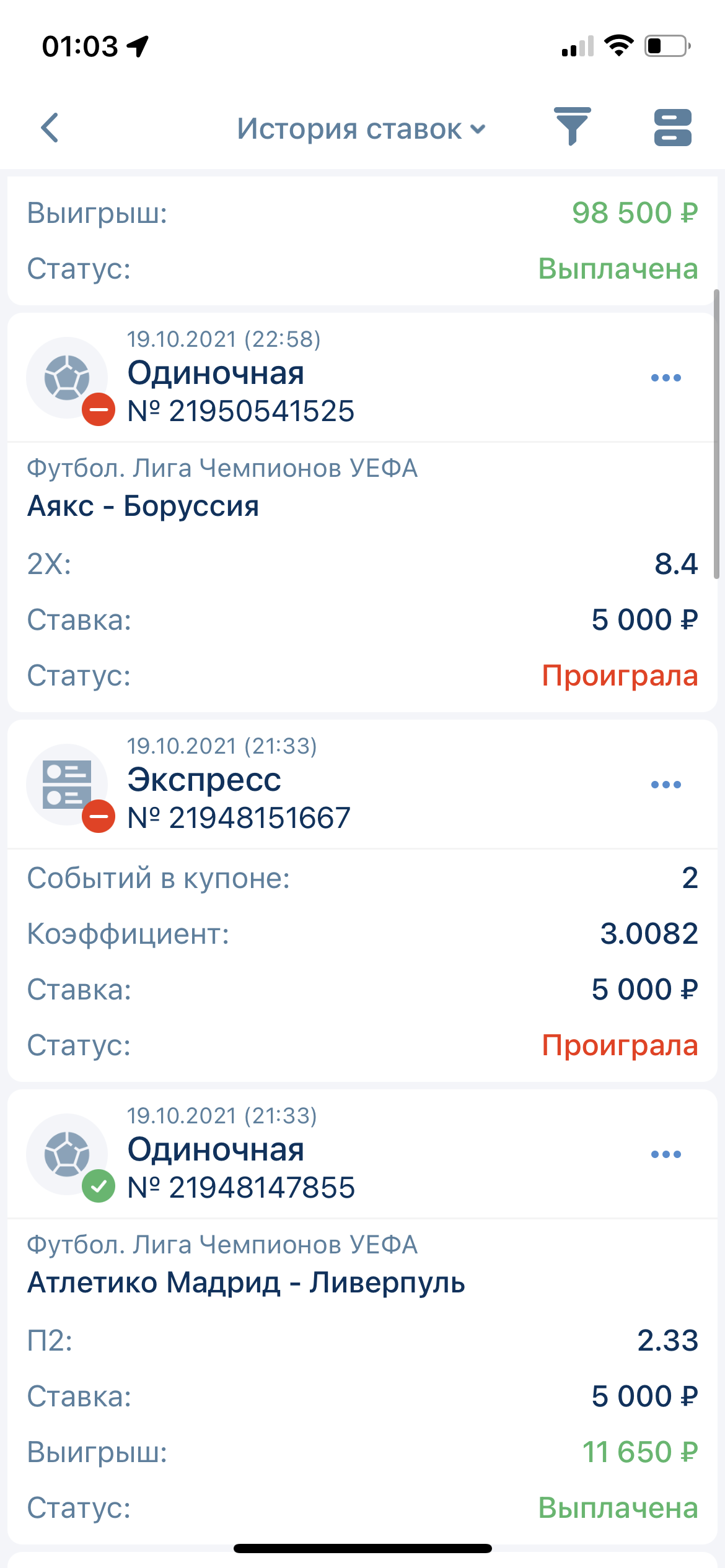This screenshot has width=725, height=1568.
Task: Go back from bet history
Action: click(50, 128)
